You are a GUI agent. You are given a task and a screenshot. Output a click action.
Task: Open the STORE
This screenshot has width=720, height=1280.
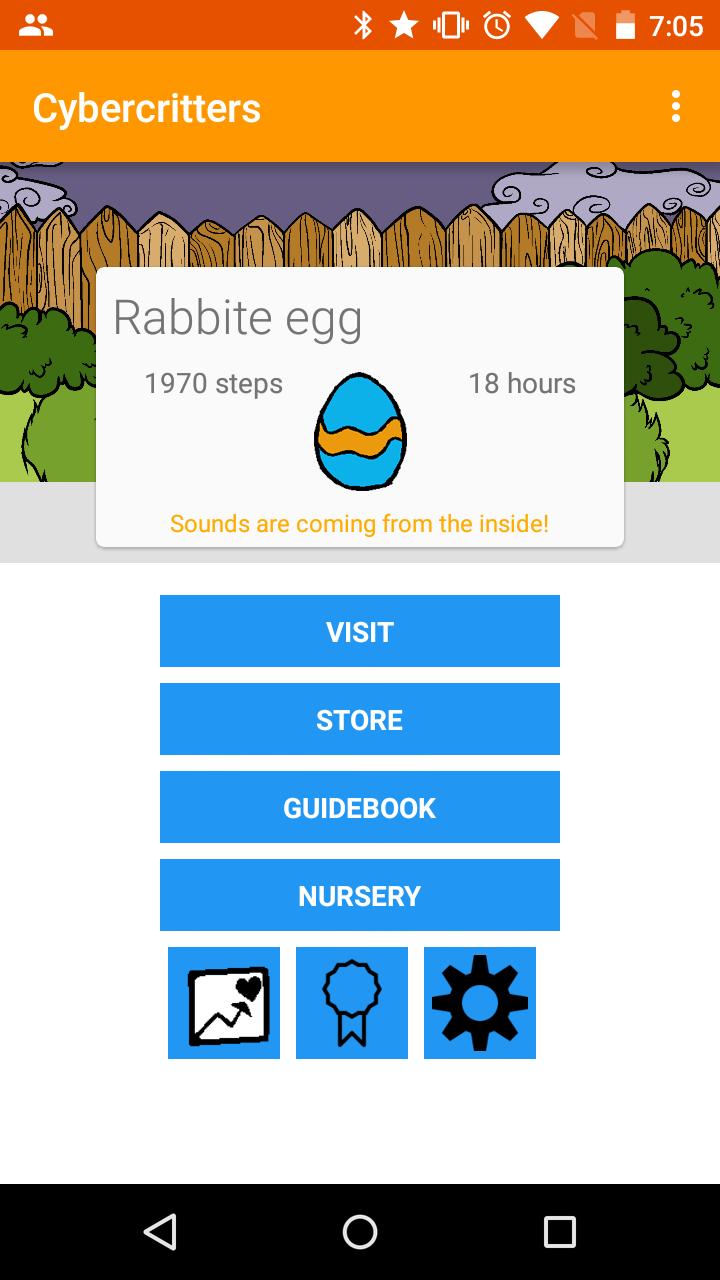(360, 719)
